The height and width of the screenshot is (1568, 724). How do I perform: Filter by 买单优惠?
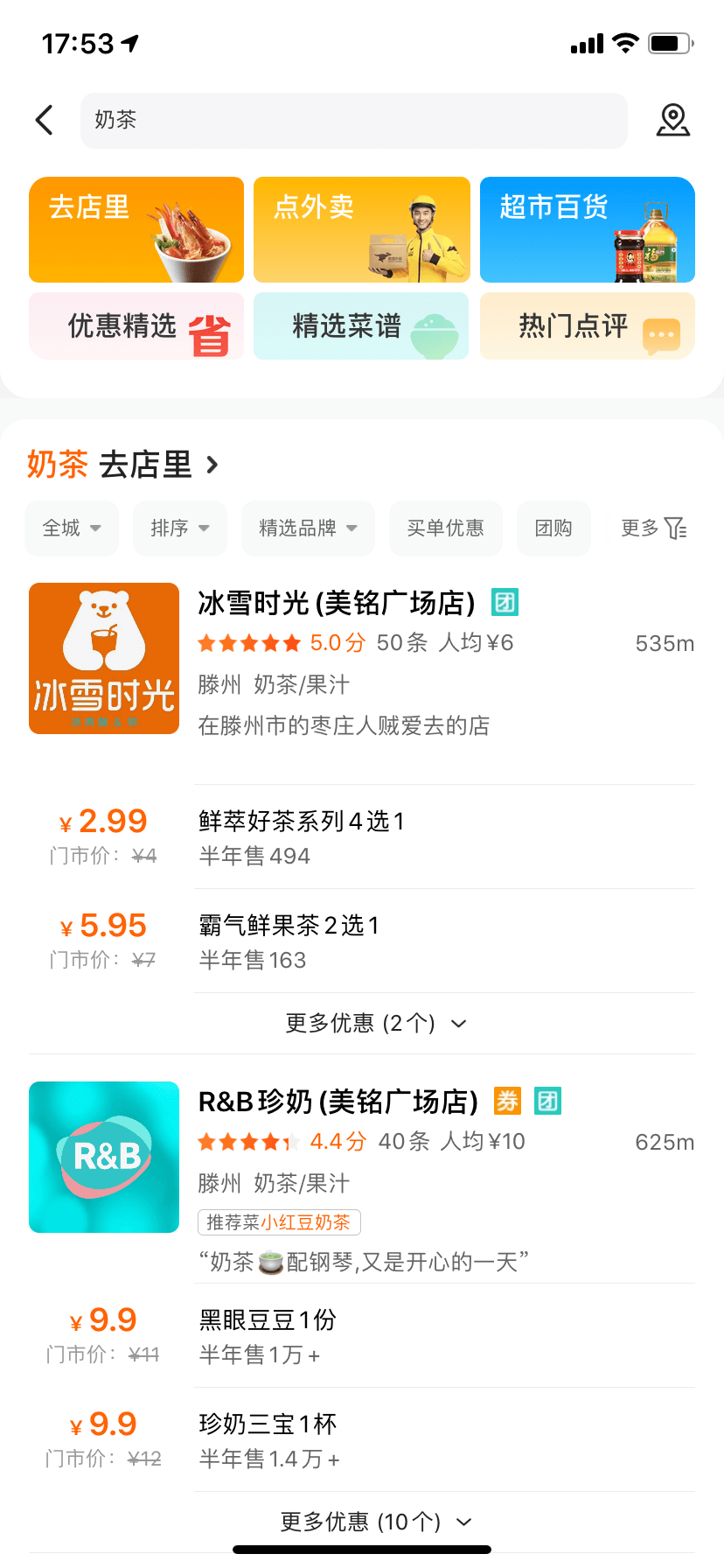click(x=445, y=528)
